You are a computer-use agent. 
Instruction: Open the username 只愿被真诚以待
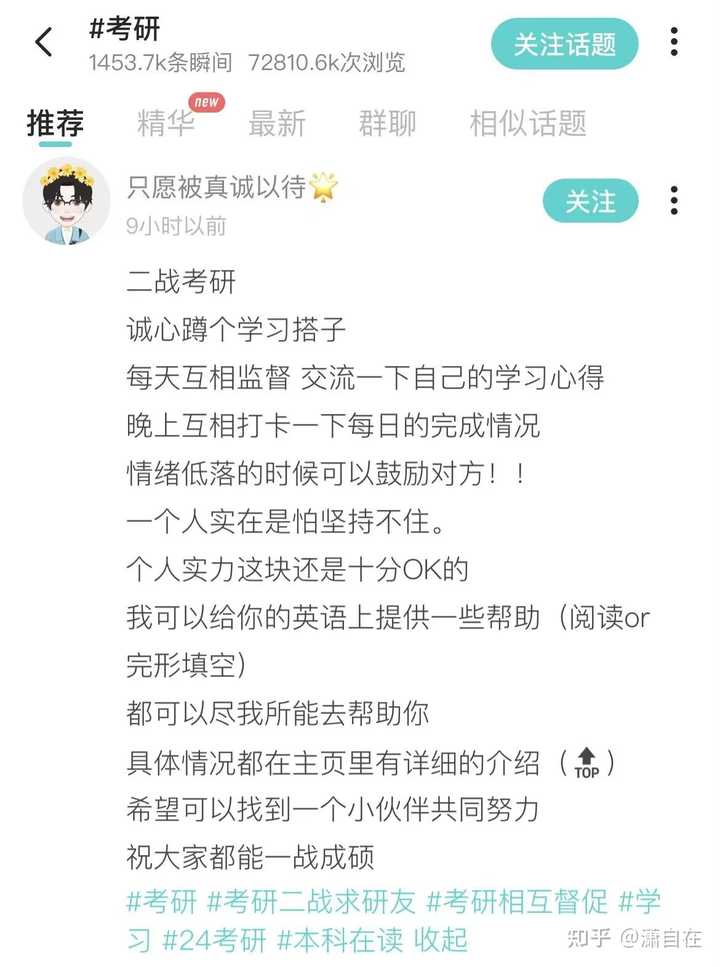pyautogui.click(x=217, y=187)
